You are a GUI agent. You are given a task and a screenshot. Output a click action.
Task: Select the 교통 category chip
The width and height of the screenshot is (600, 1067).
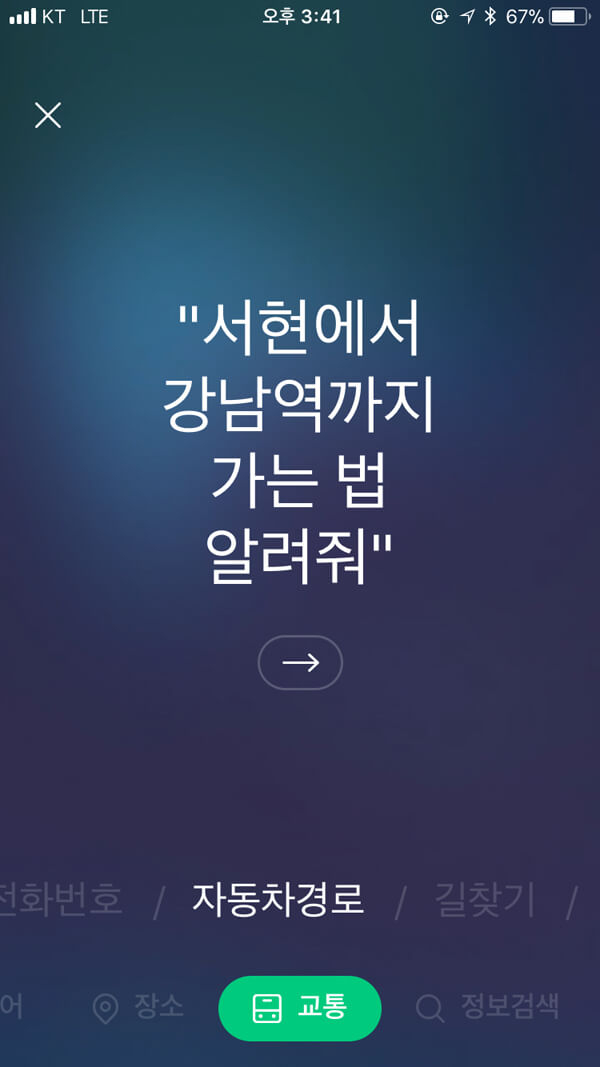point(300,1008)
